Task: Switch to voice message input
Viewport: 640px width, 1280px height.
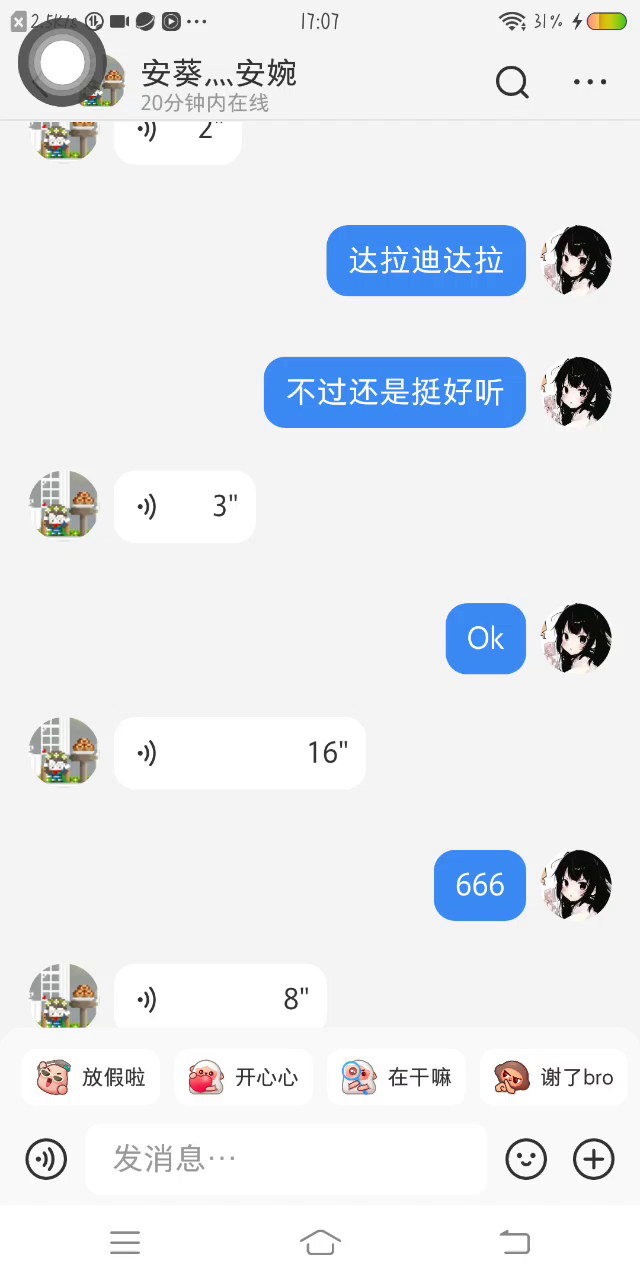Action: click(x=45, y=1159)
